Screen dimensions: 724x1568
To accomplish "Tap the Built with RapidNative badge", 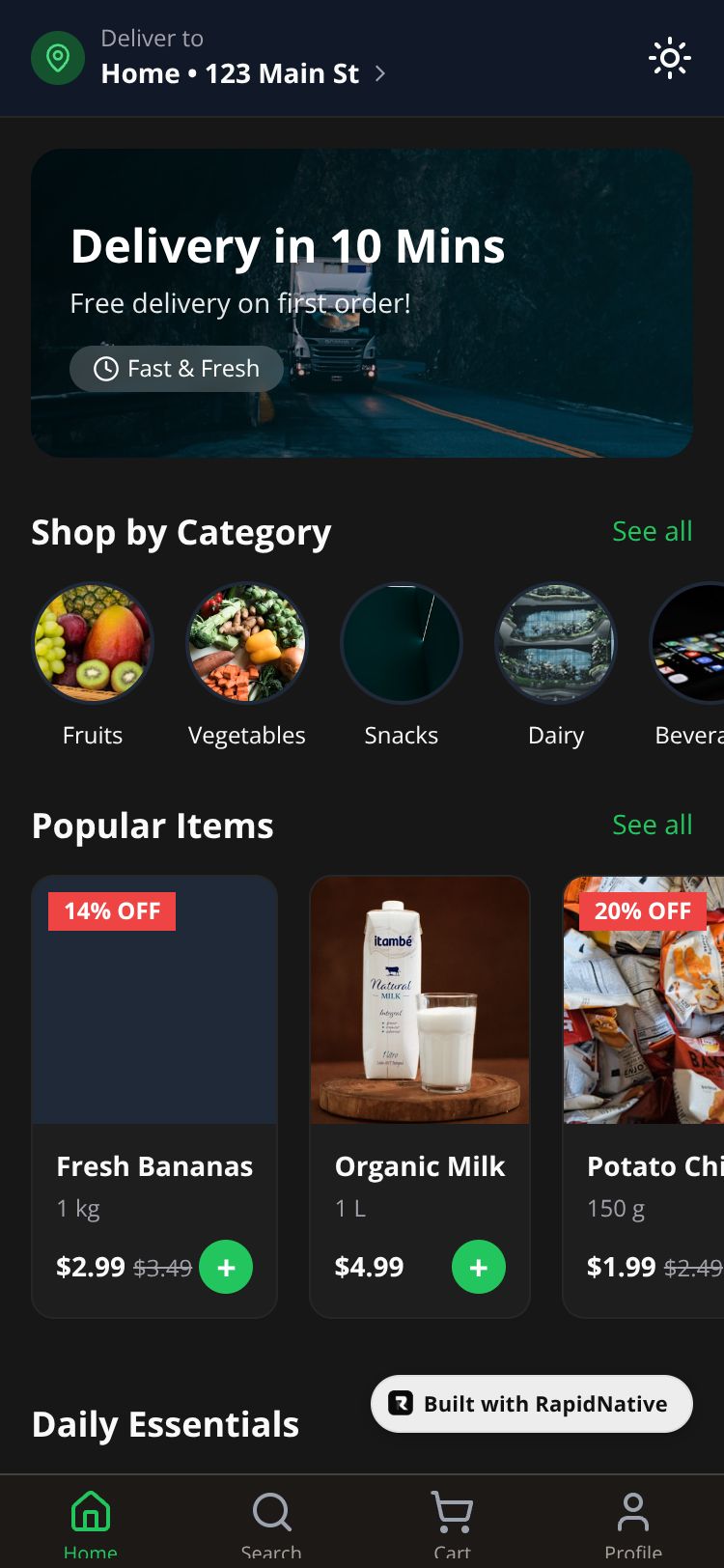I will point(532,1404).
